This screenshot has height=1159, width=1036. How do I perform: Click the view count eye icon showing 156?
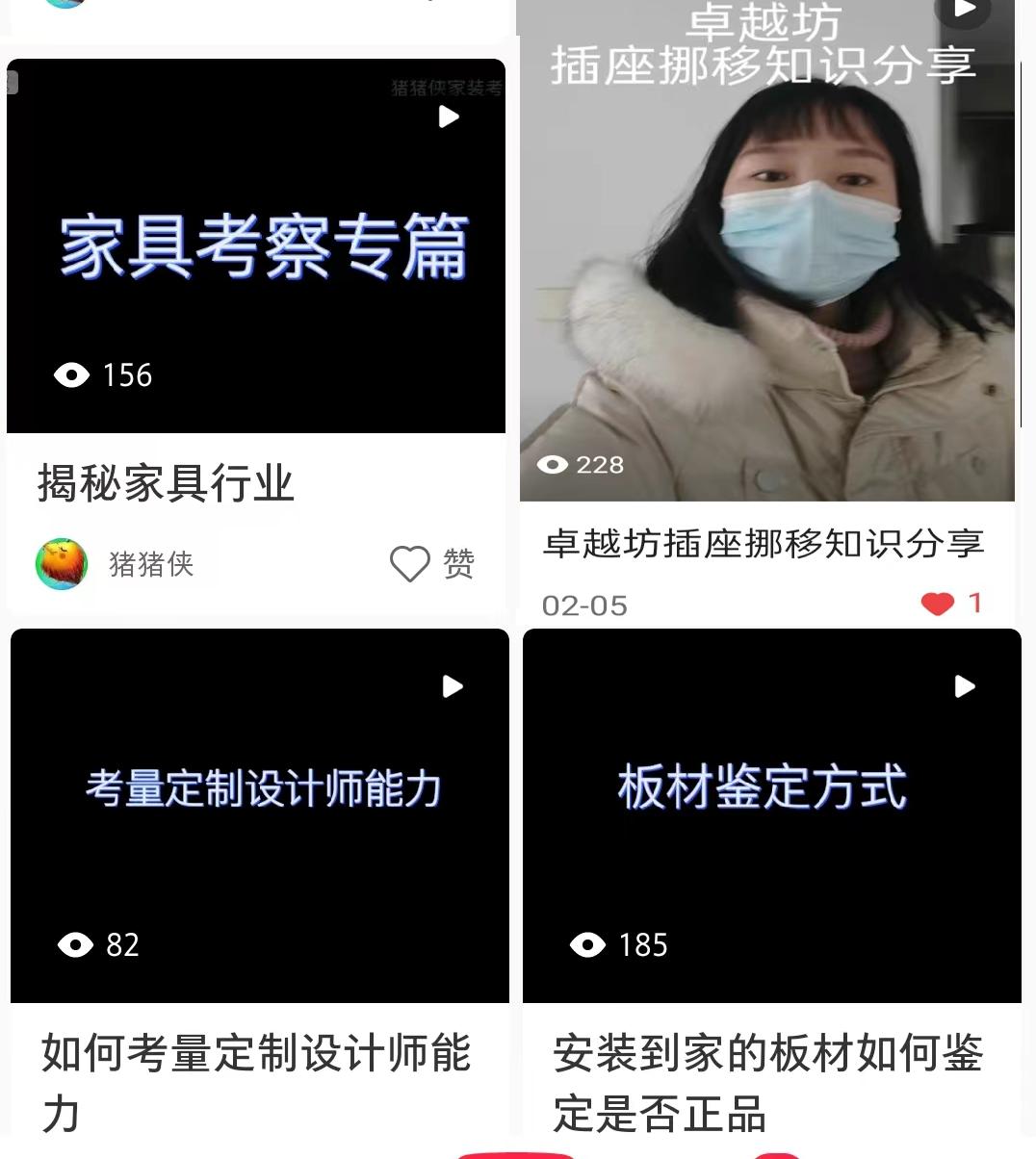(72, 375)
